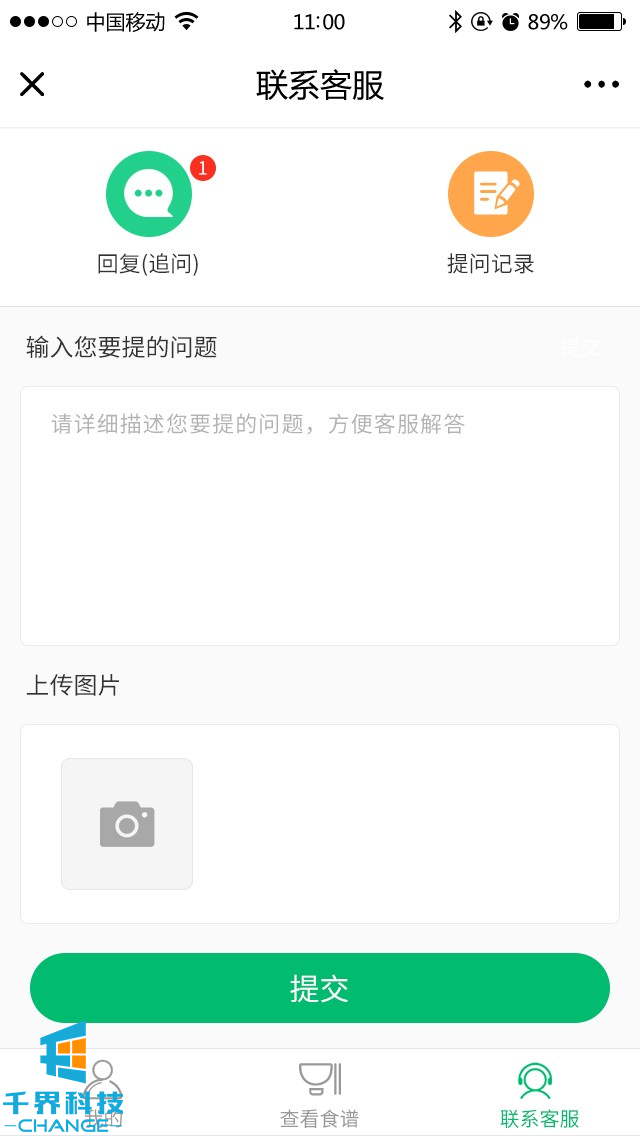The height and width of the screenshot is (1136, 640).
Task: Go to the first bottom tab with person icon
Action: pos(104,1092)
